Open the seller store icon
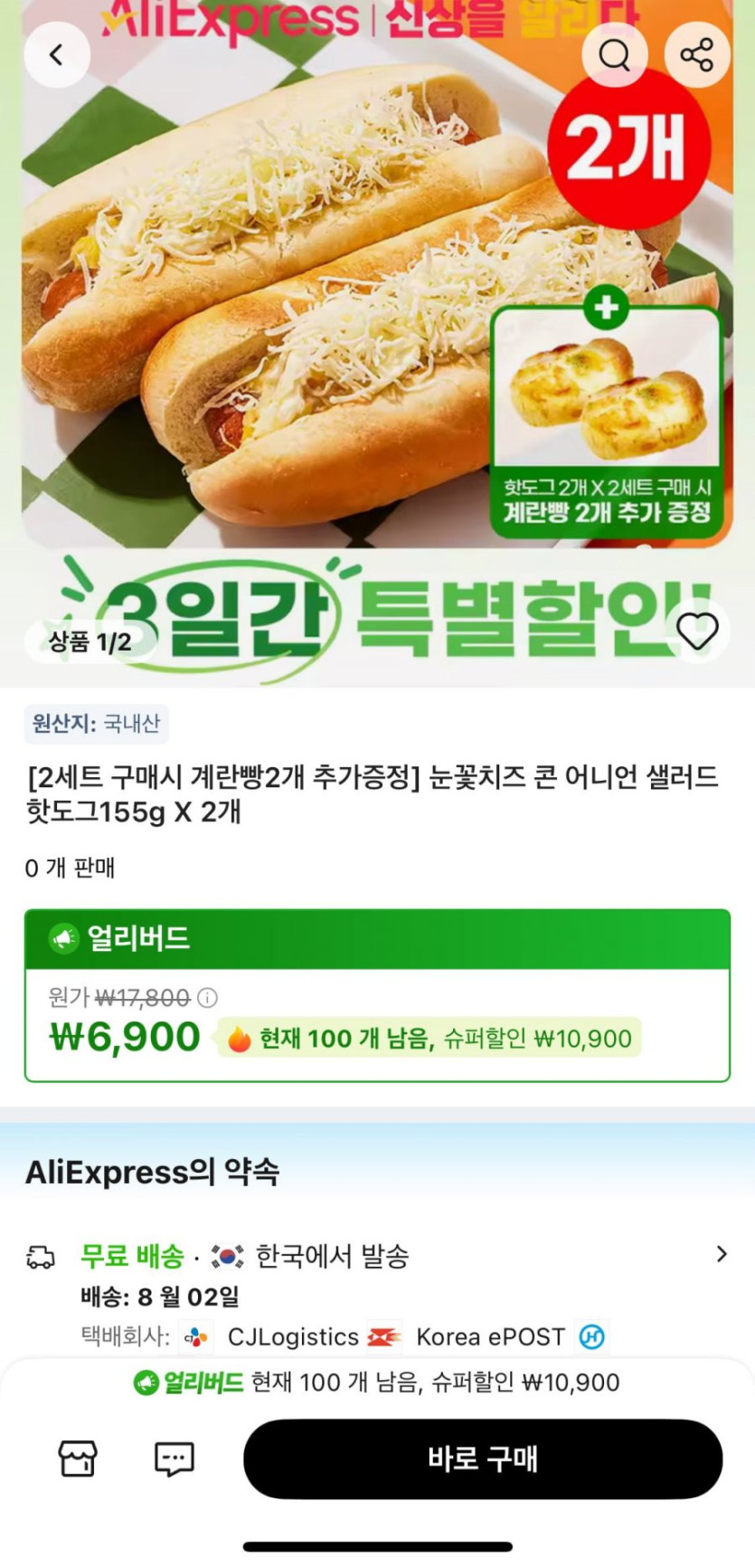This screenshot has width=755, height=1568. click(77, 1459)
